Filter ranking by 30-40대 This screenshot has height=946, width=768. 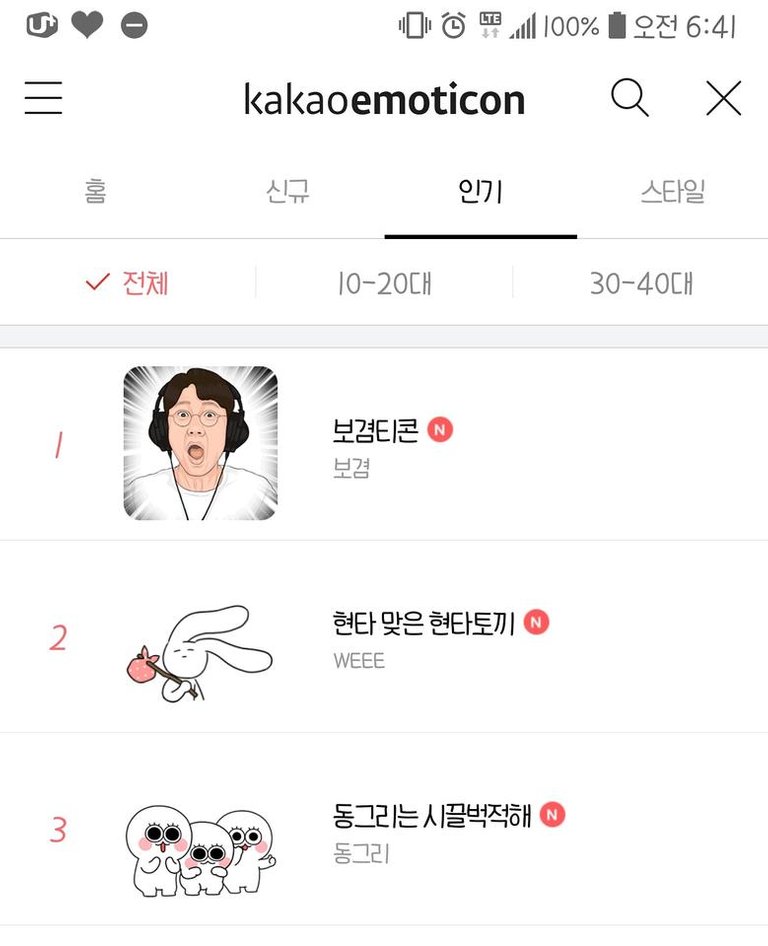click(641, 284)
